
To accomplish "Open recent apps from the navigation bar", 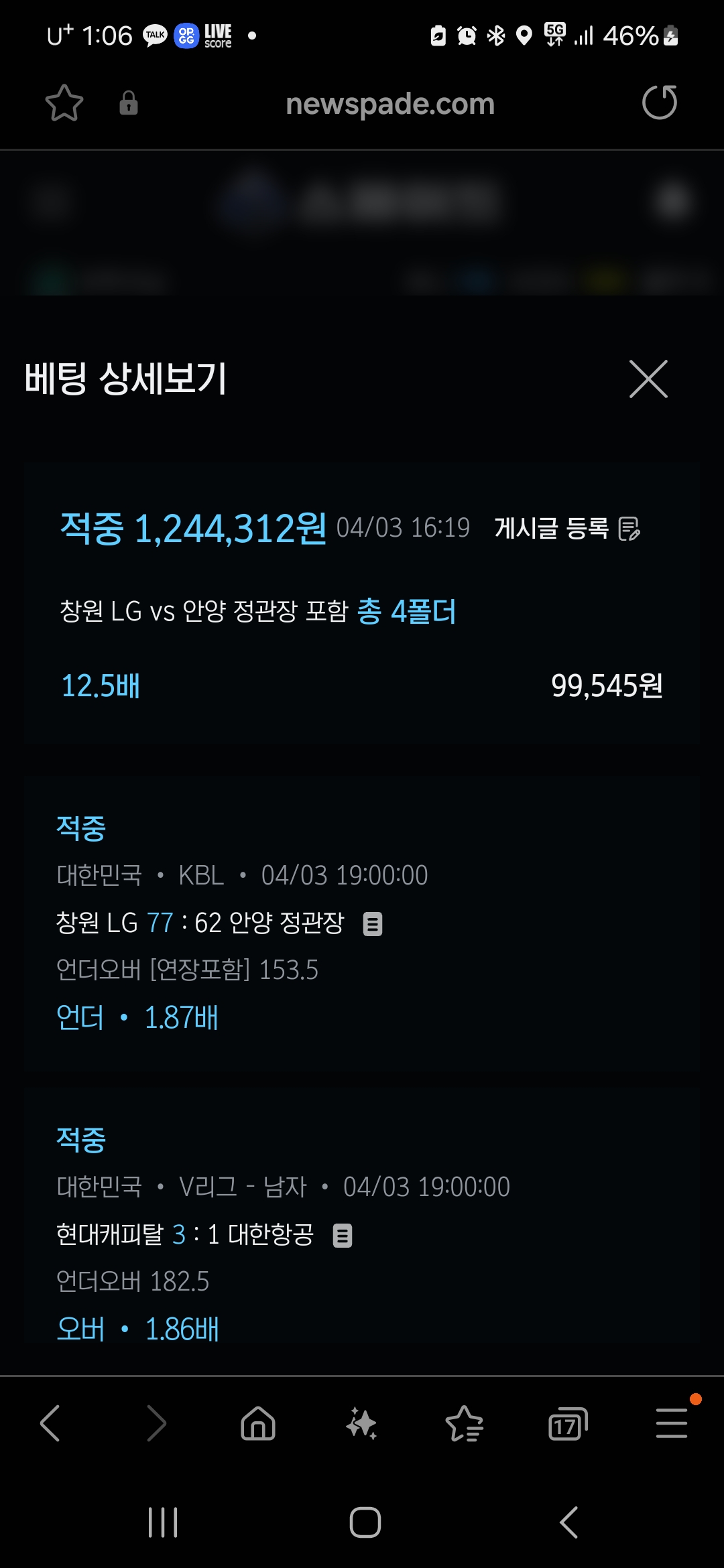I will tap(162, 1522).
